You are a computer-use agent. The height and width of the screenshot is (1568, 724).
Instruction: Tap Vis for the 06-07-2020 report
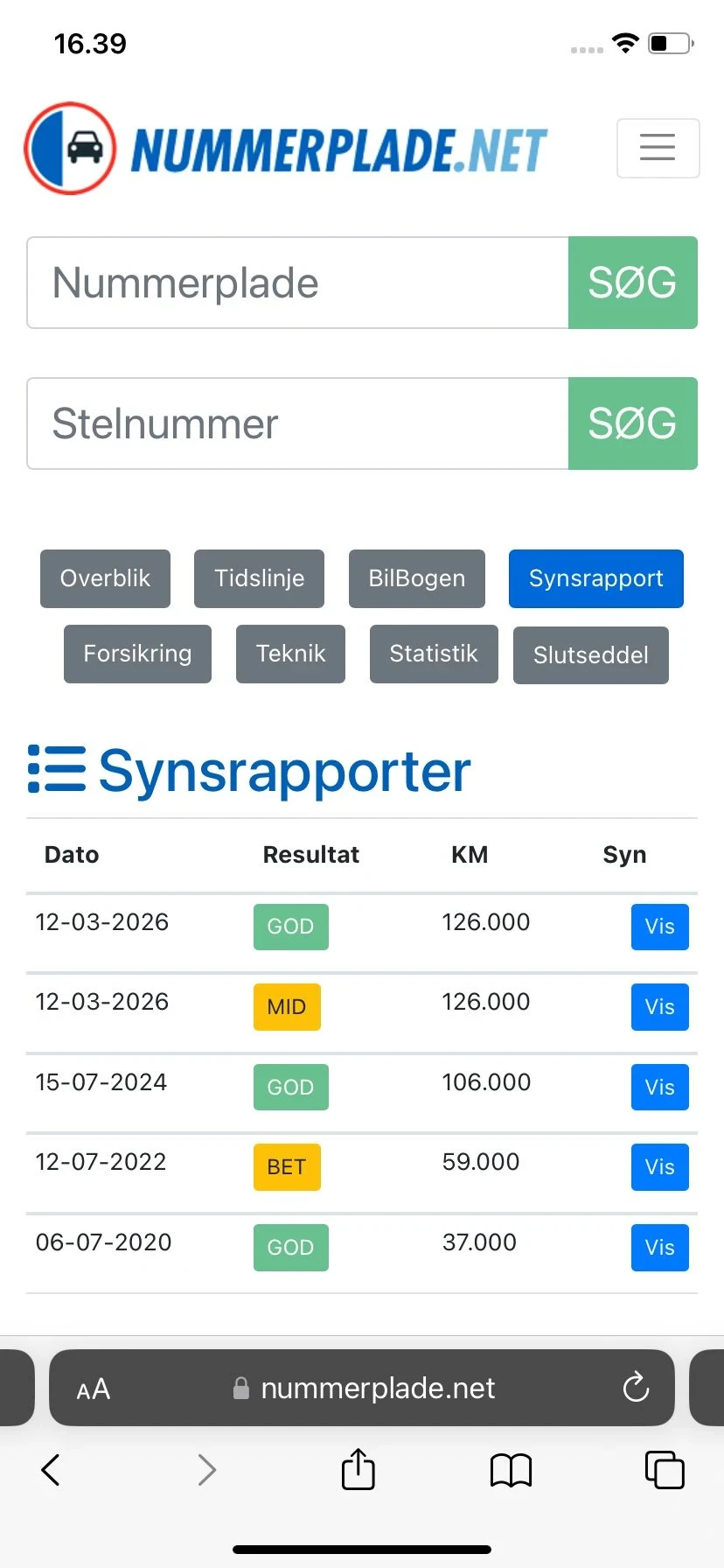pyautogui.click(x=659, y=1248)
